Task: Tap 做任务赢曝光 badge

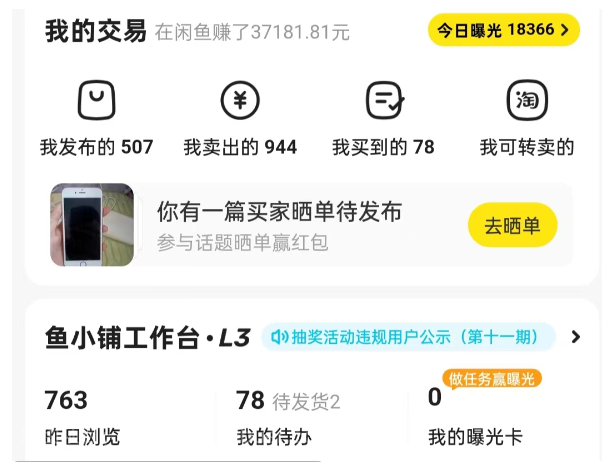Action: (x=491, y=378)
